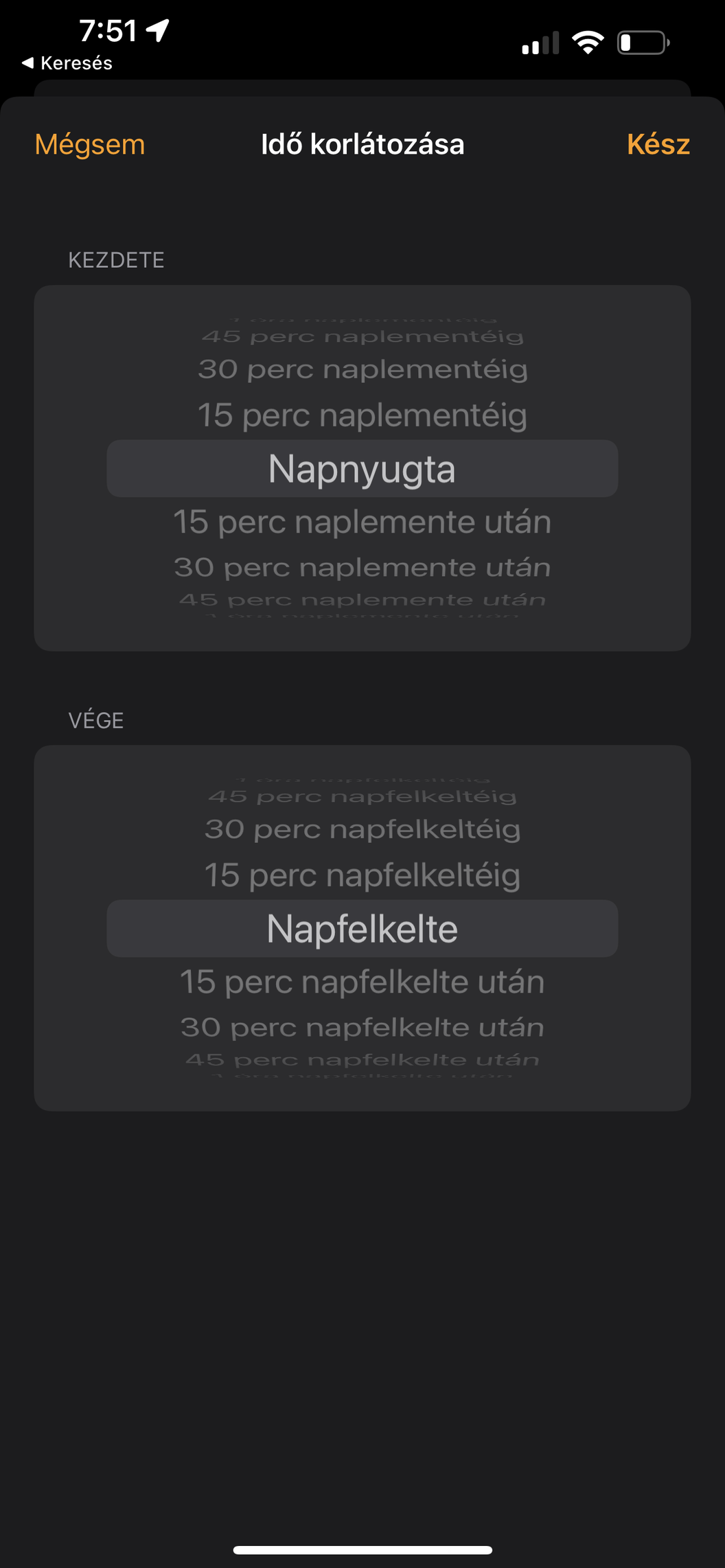Select 30 perc naplemente után start option

(362, 568)
